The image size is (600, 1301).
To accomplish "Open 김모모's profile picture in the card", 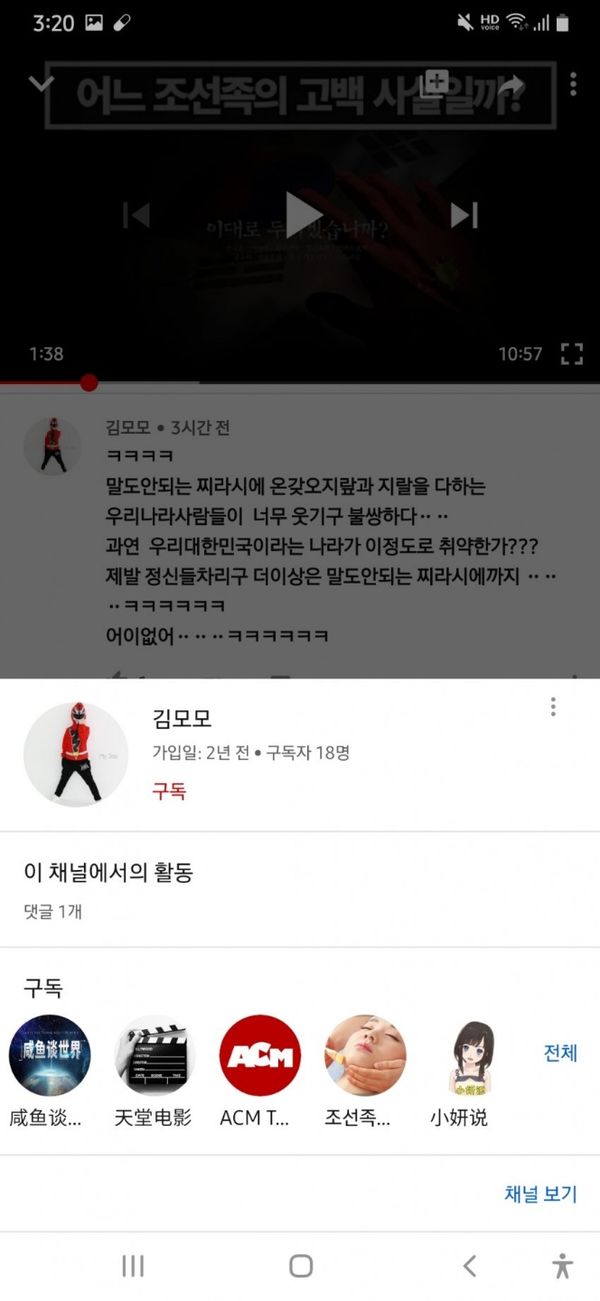I will click(76, 754).
